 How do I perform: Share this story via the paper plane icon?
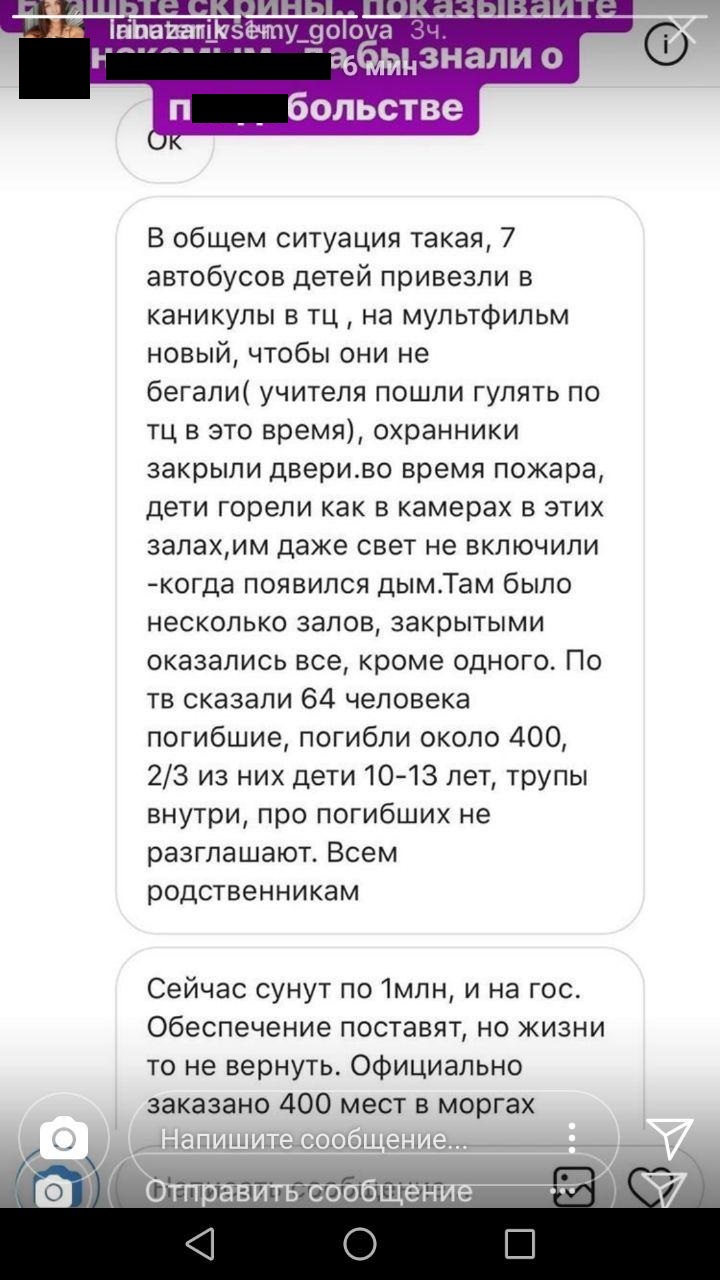pos(669,1138)
